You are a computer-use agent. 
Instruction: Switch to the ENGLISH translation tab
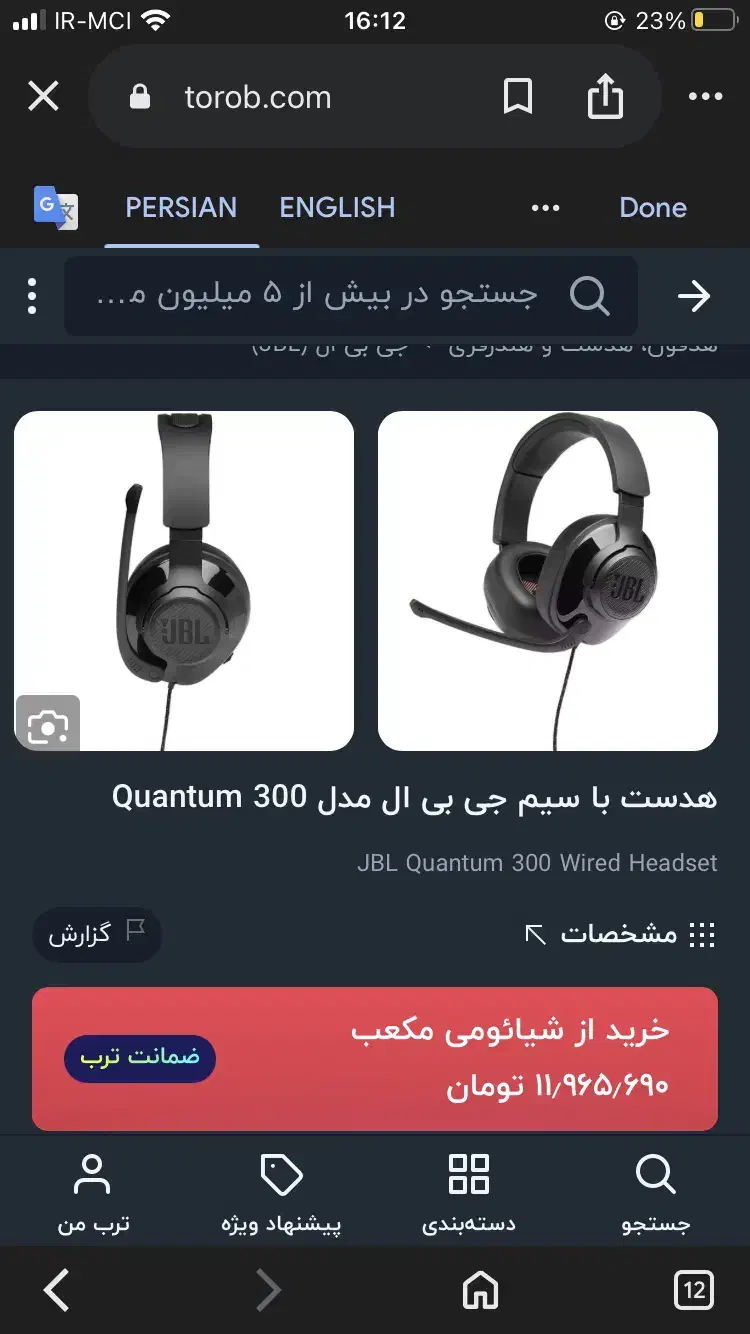point(337,207)
